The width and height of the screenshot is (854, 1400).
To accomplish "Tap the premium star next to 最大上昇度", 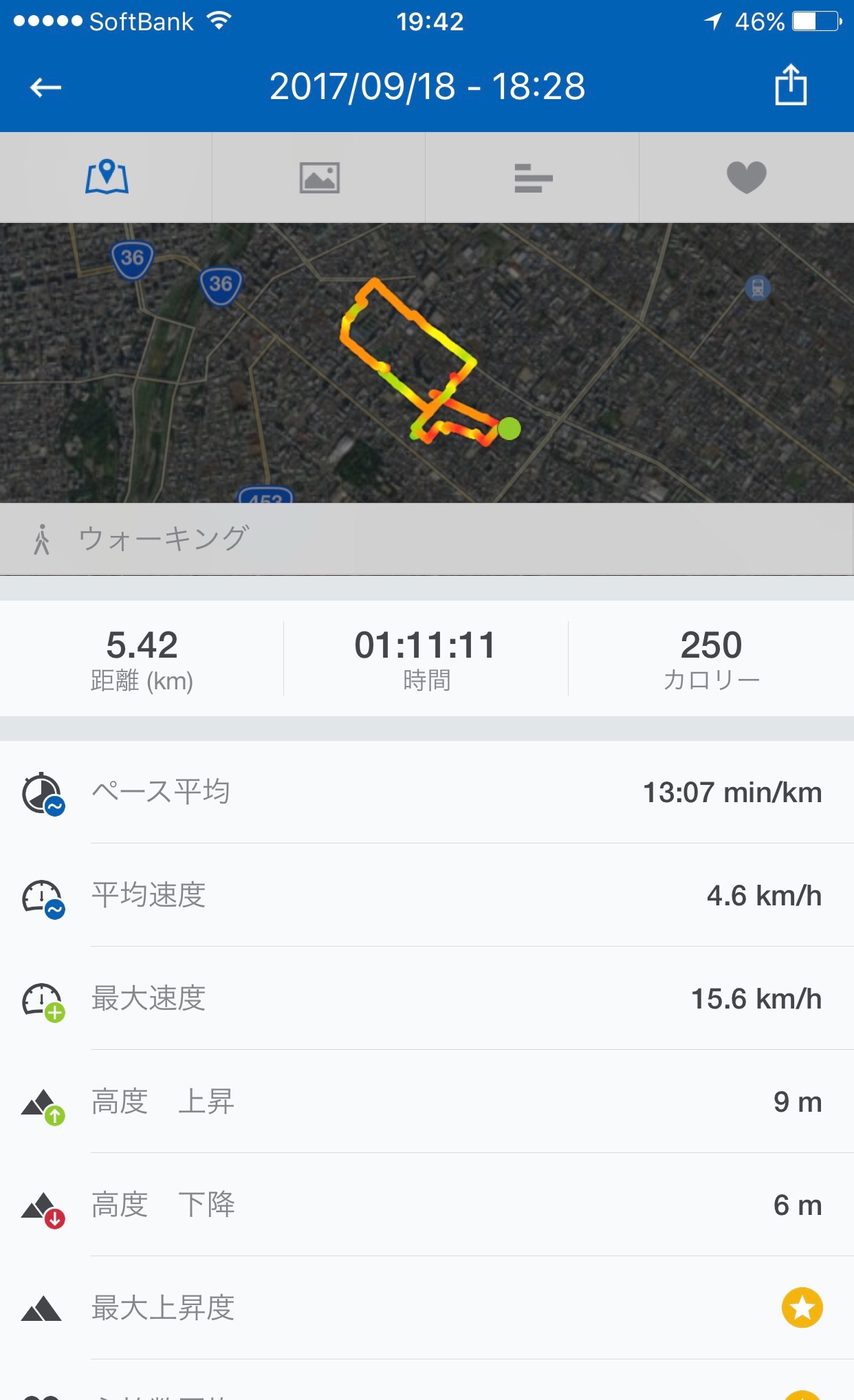I will tap(802, 1307).
